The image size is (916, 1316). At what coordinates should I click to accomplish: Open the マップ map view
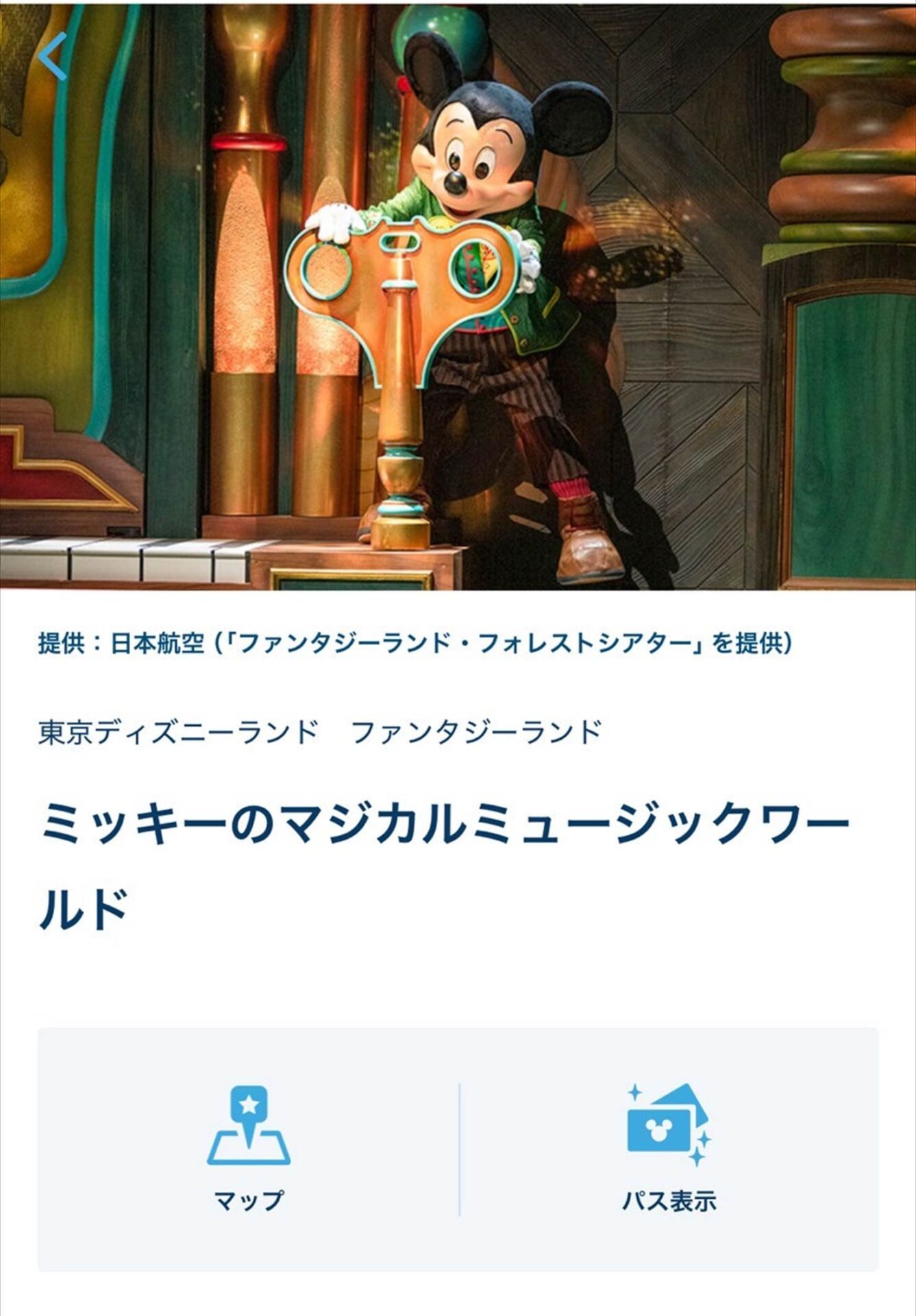(248, 1149)
